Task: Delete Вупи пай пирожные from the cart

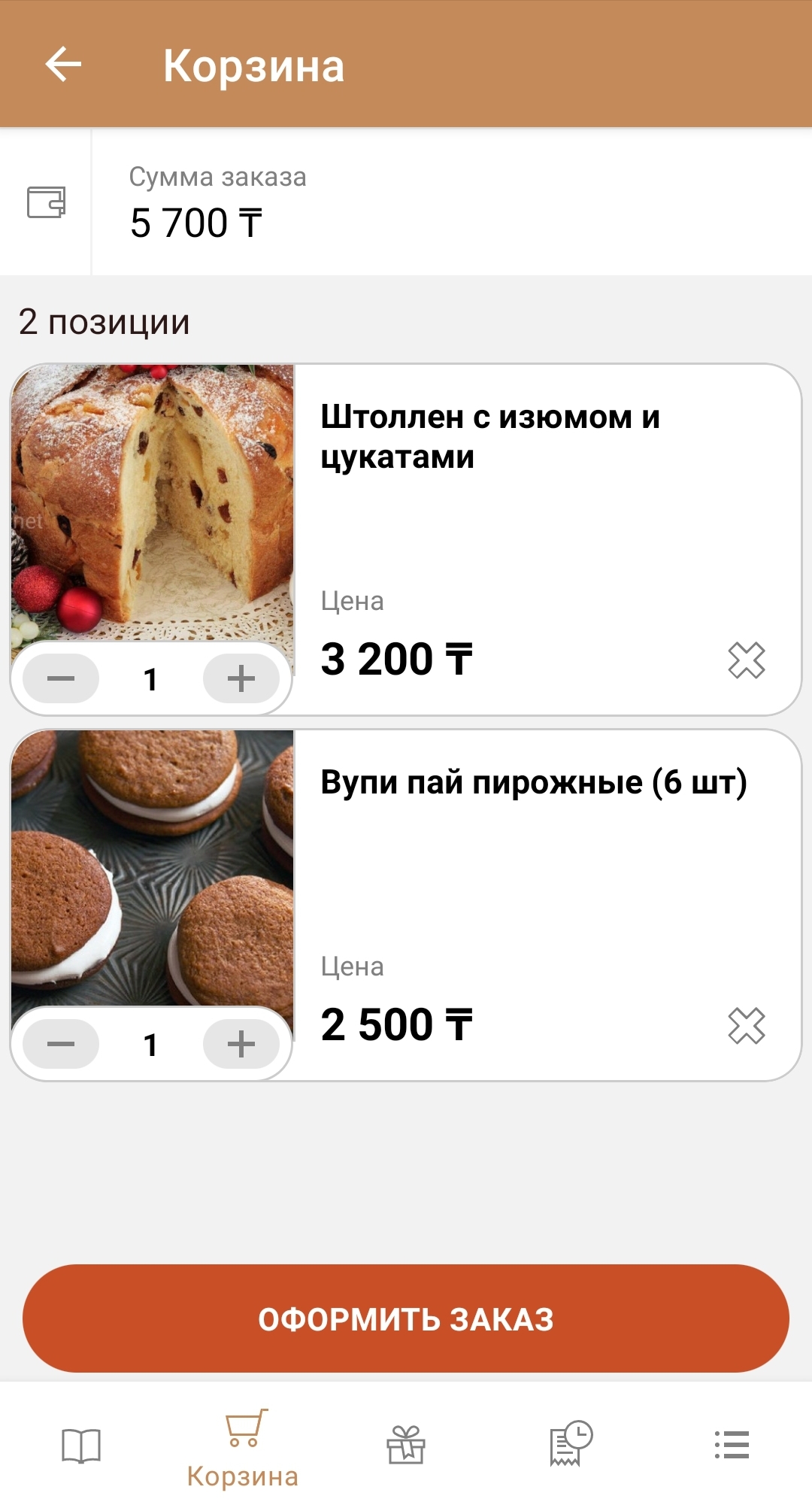Action: tap(746, 1026)
